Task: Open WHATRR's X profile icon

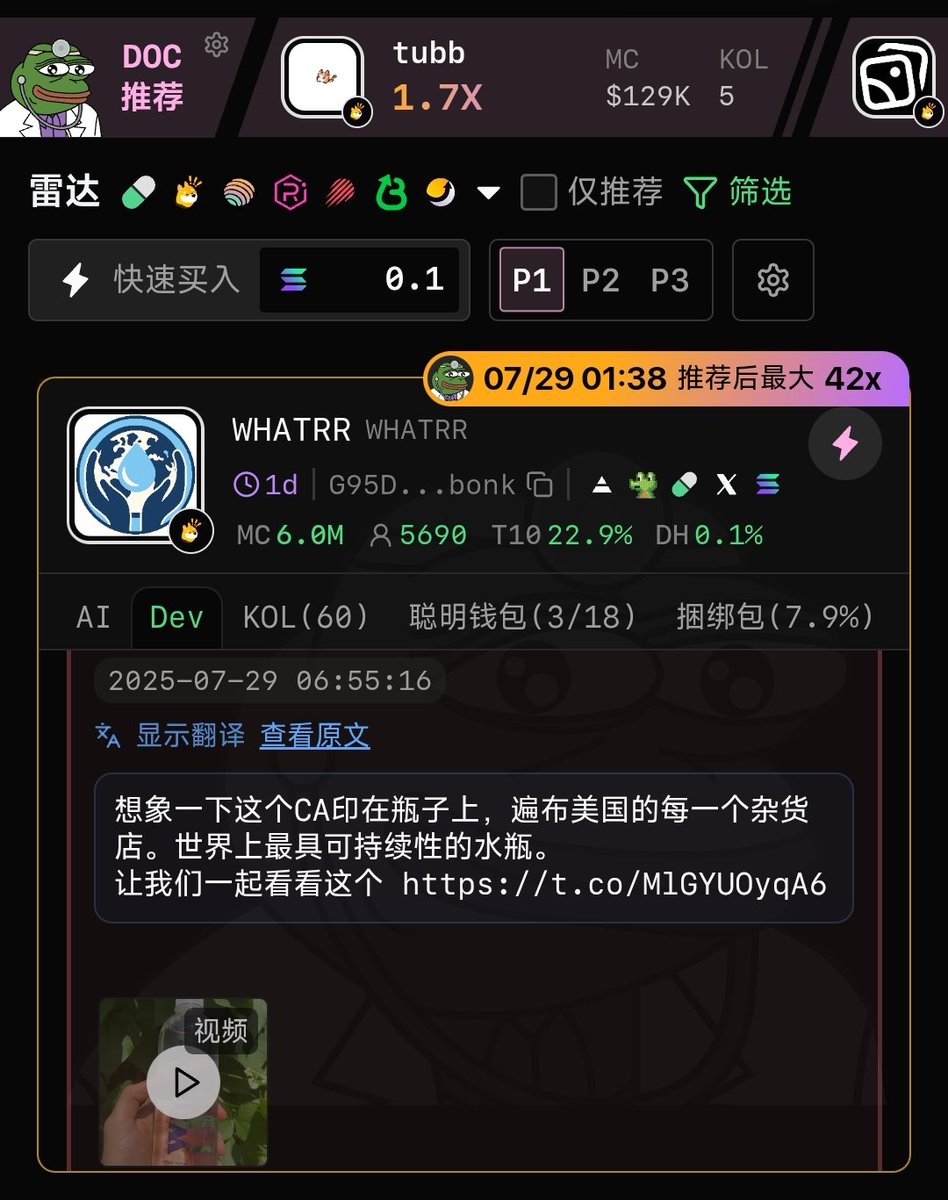Action: pos(726,486)
